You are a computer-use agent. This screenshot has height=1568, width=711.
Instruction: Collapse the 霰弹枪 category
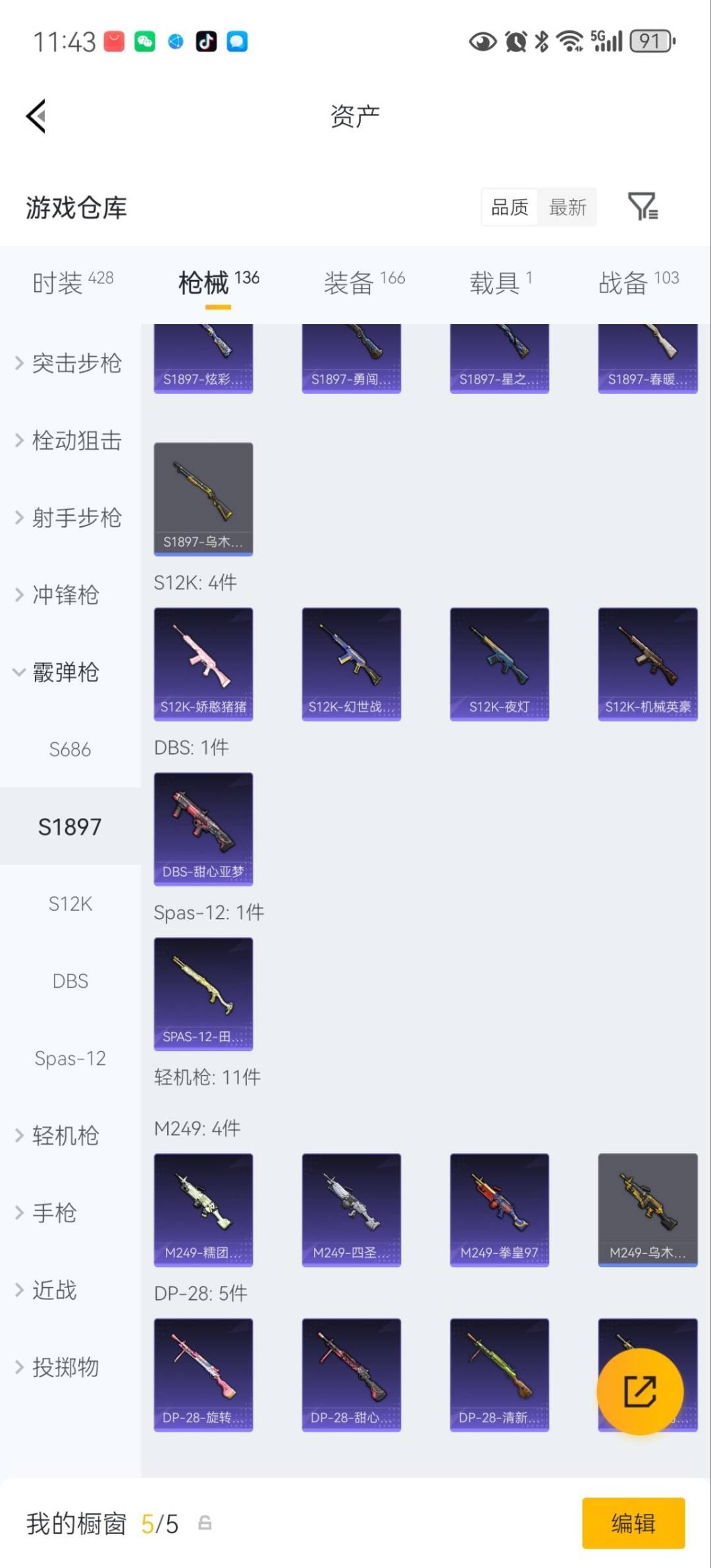tap(72, 672)
